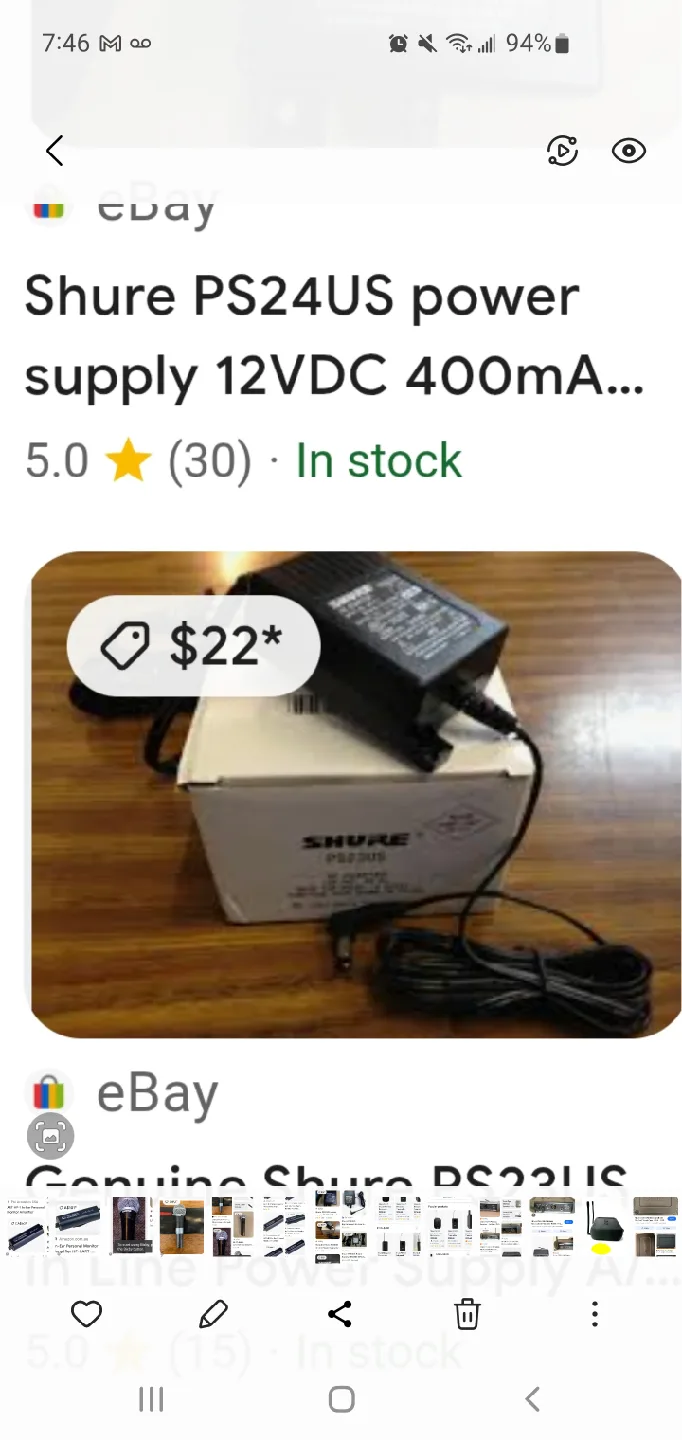Open the system recent apps view
Screen dimensions: 682x1440
pos(151,1400)
